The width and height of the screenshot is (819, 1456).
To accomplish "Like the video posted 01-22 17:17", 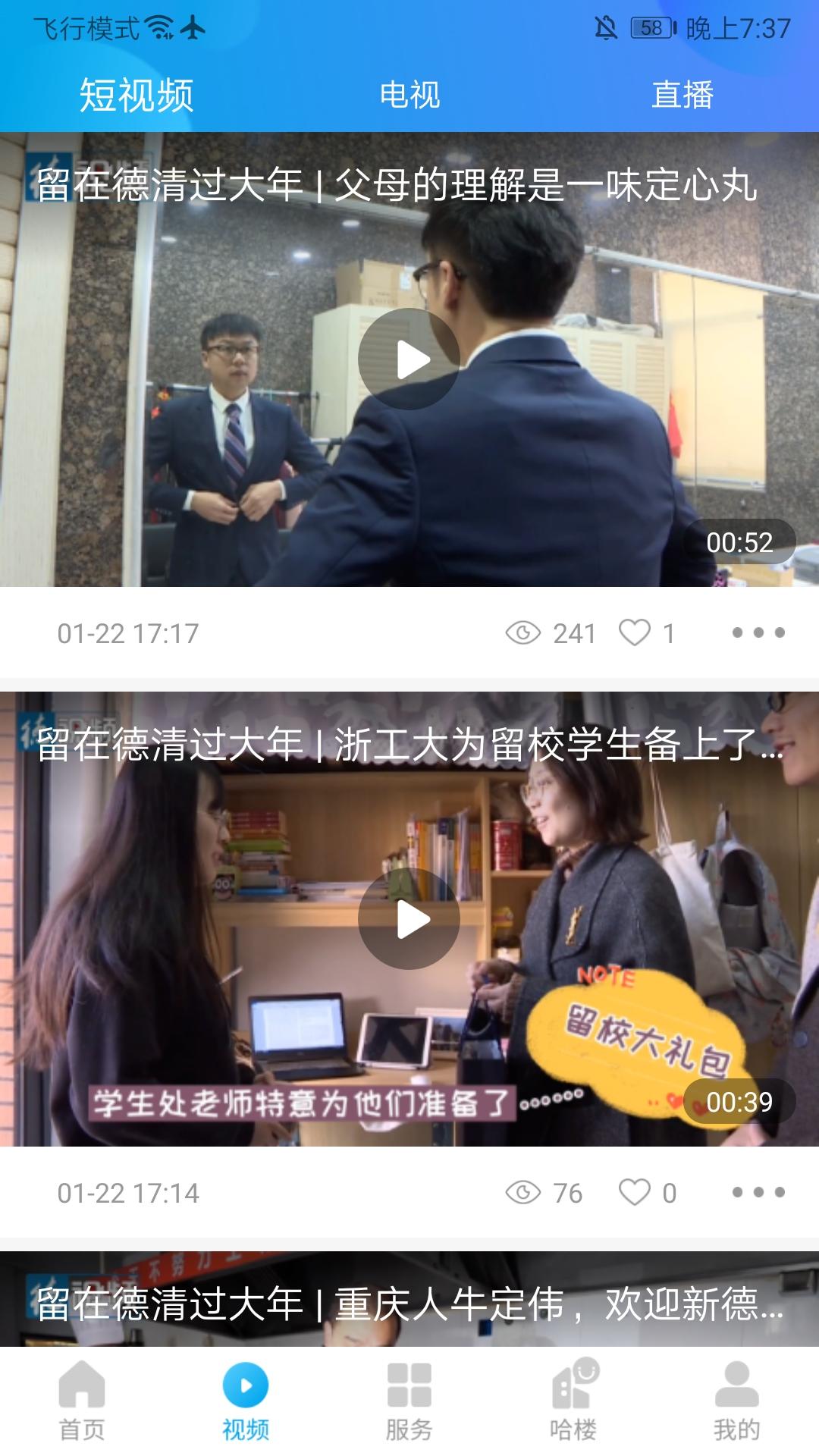I will (635, 632).
